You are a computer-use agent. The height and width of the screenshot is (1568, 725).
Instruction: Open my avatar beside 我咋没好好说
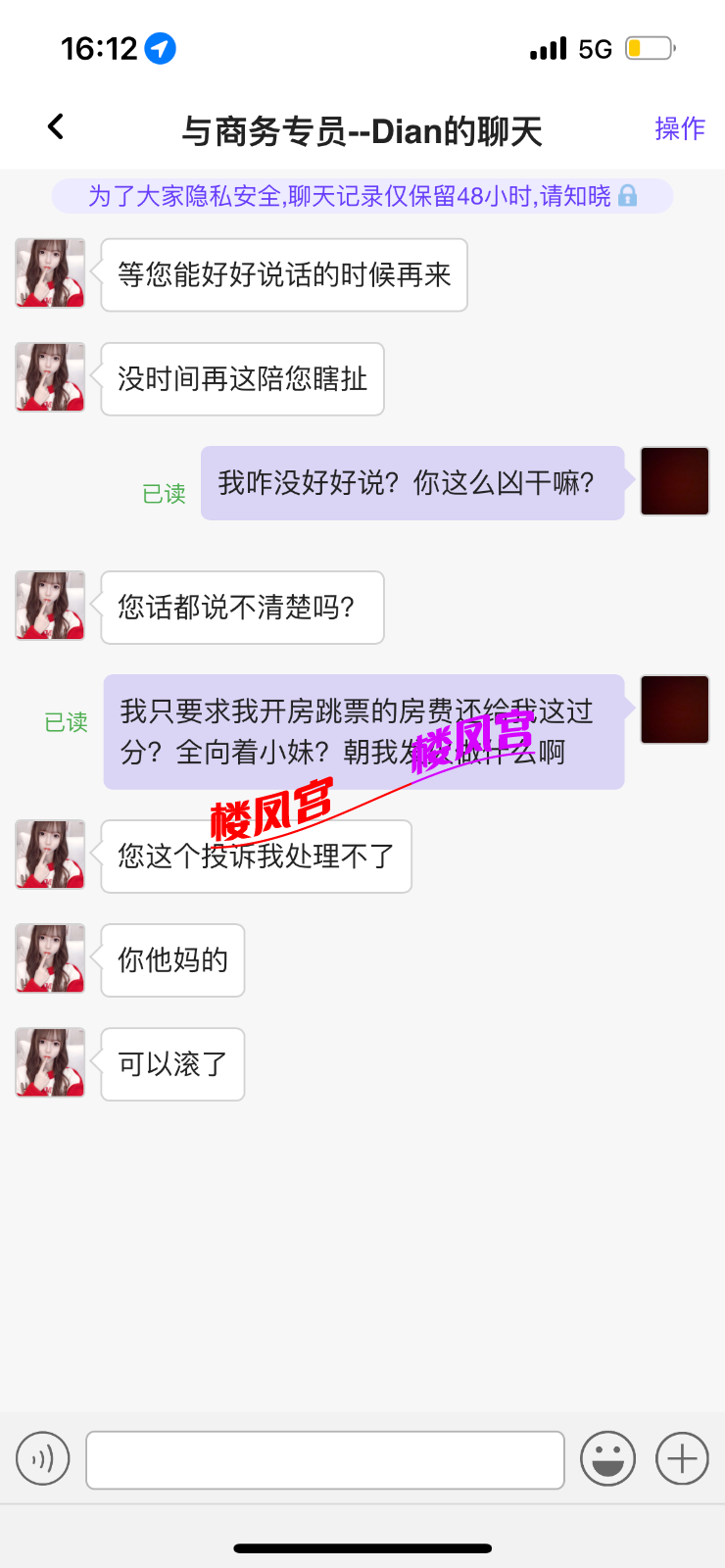coord(674,481)
